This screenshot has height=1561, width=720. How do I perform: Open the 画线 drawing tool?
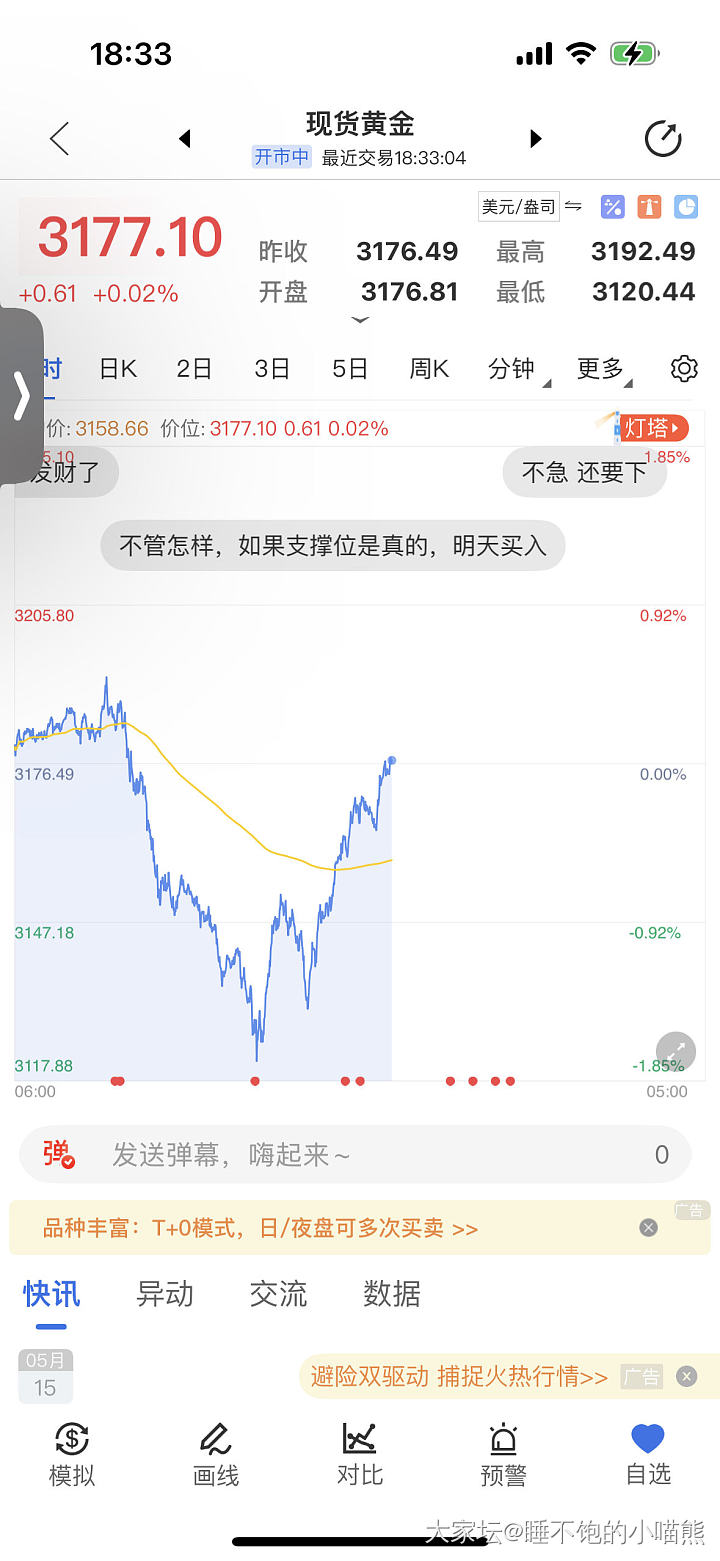click(216, 1455)
